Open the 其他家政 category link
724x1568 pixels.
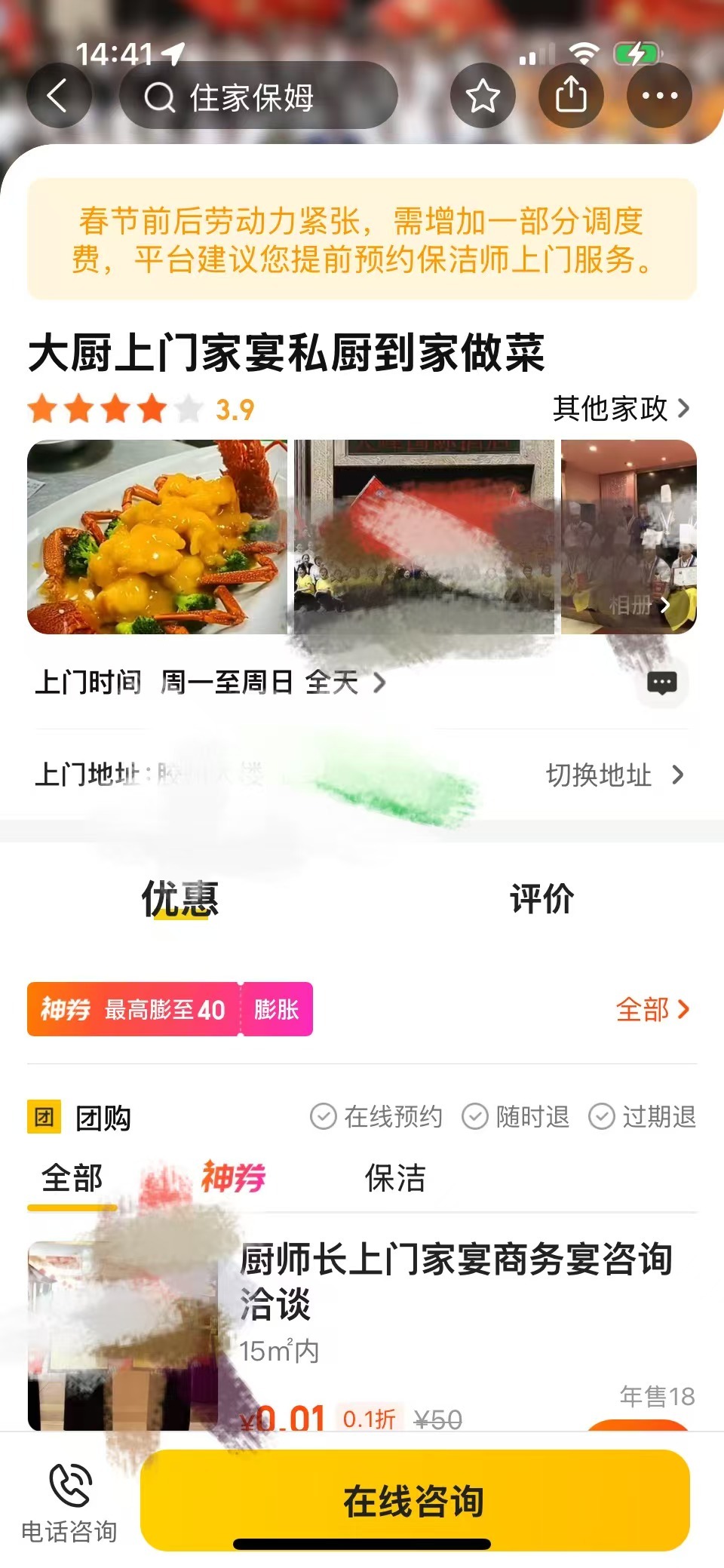[621, 408]
